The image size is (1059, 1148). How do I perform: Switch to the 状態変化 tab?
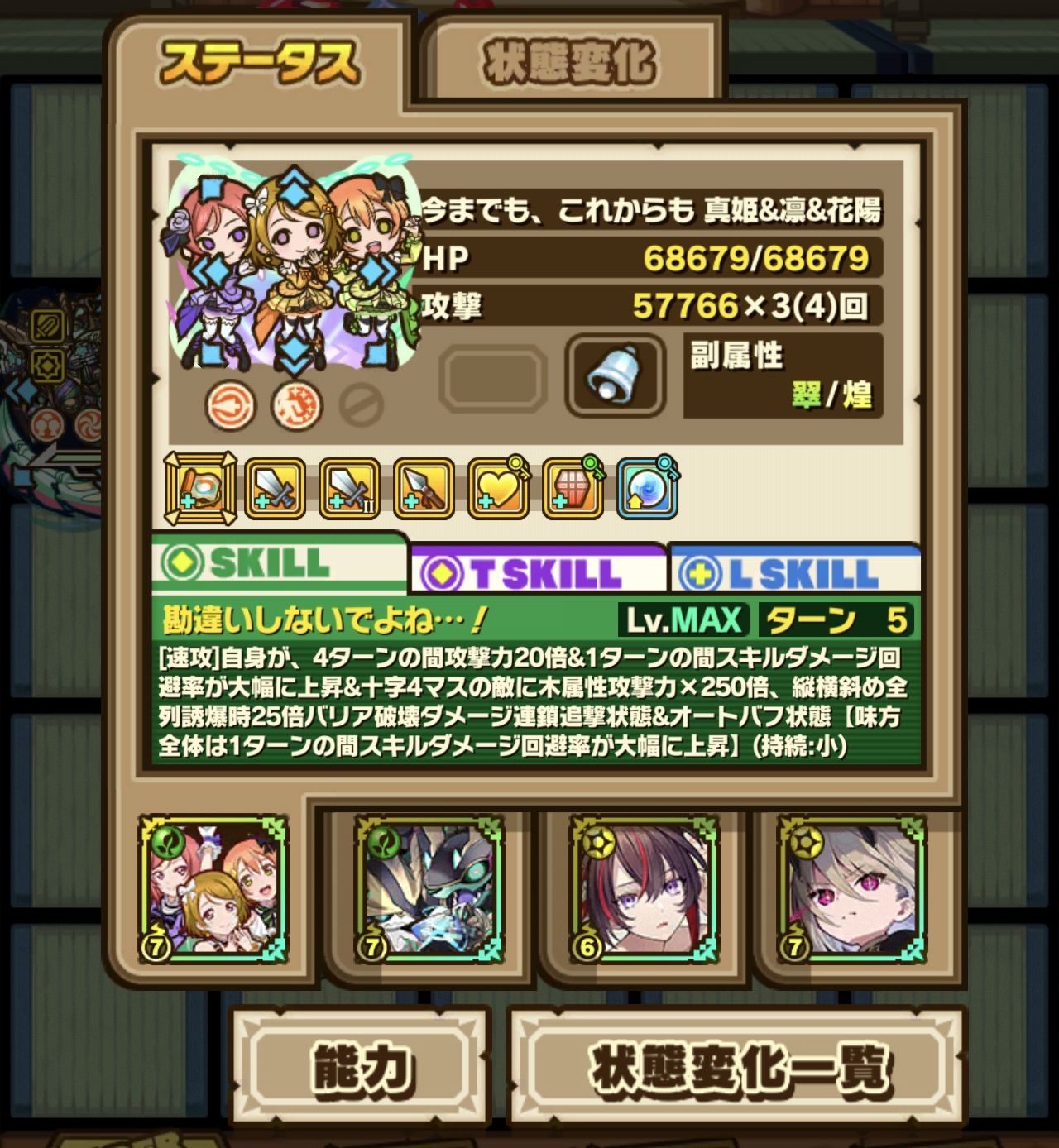pos(570,64)
